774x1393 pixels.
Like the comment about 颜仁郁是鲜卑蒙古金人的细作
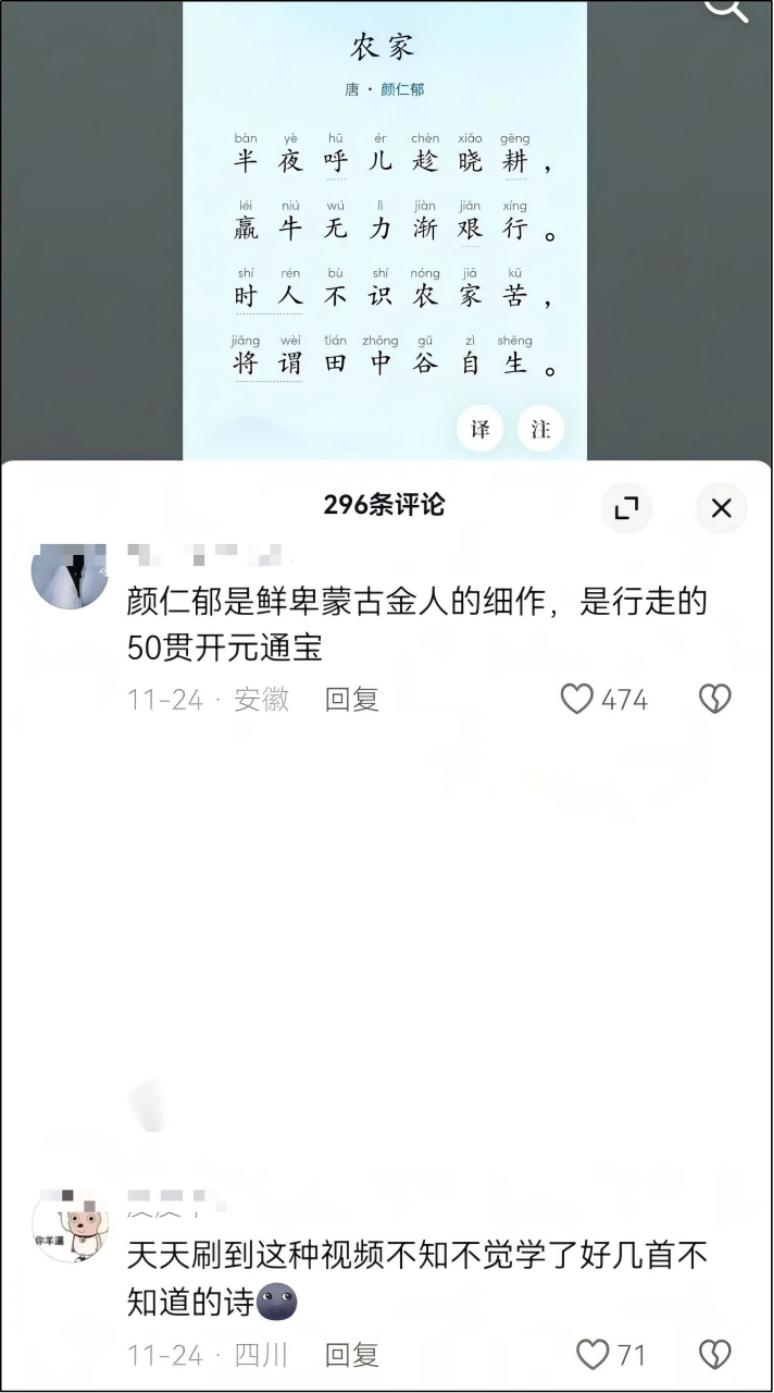[577, 699]
